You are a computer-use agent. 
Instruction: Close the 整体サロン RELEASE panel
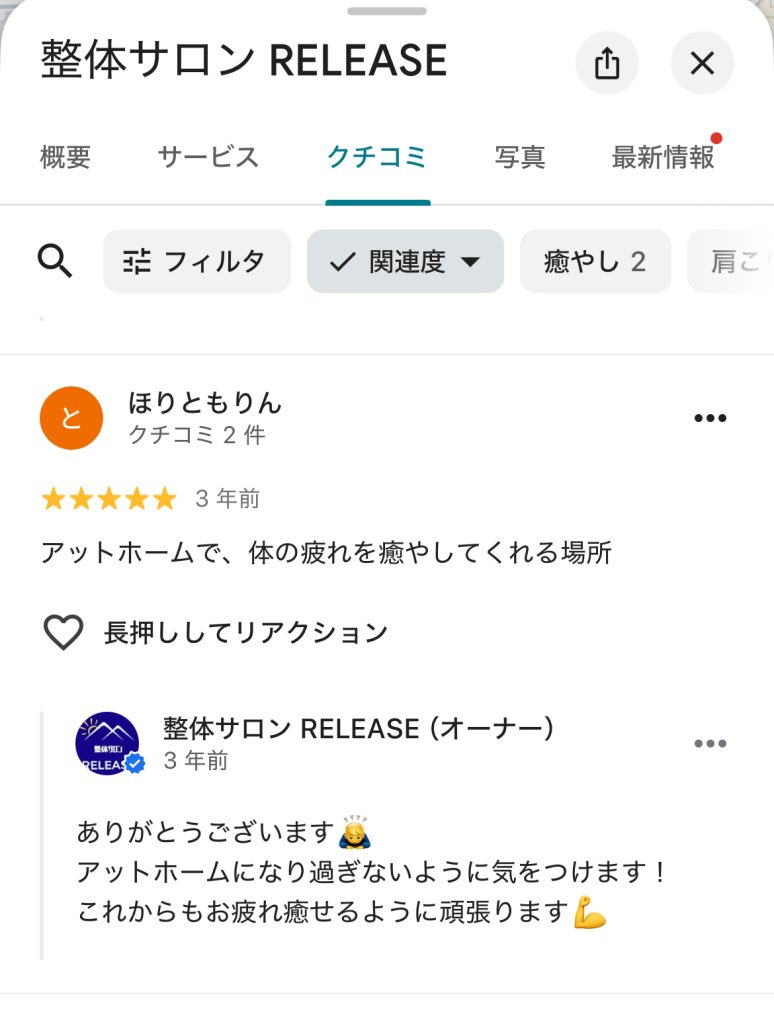pyautogui.click(x=702, y=63)
